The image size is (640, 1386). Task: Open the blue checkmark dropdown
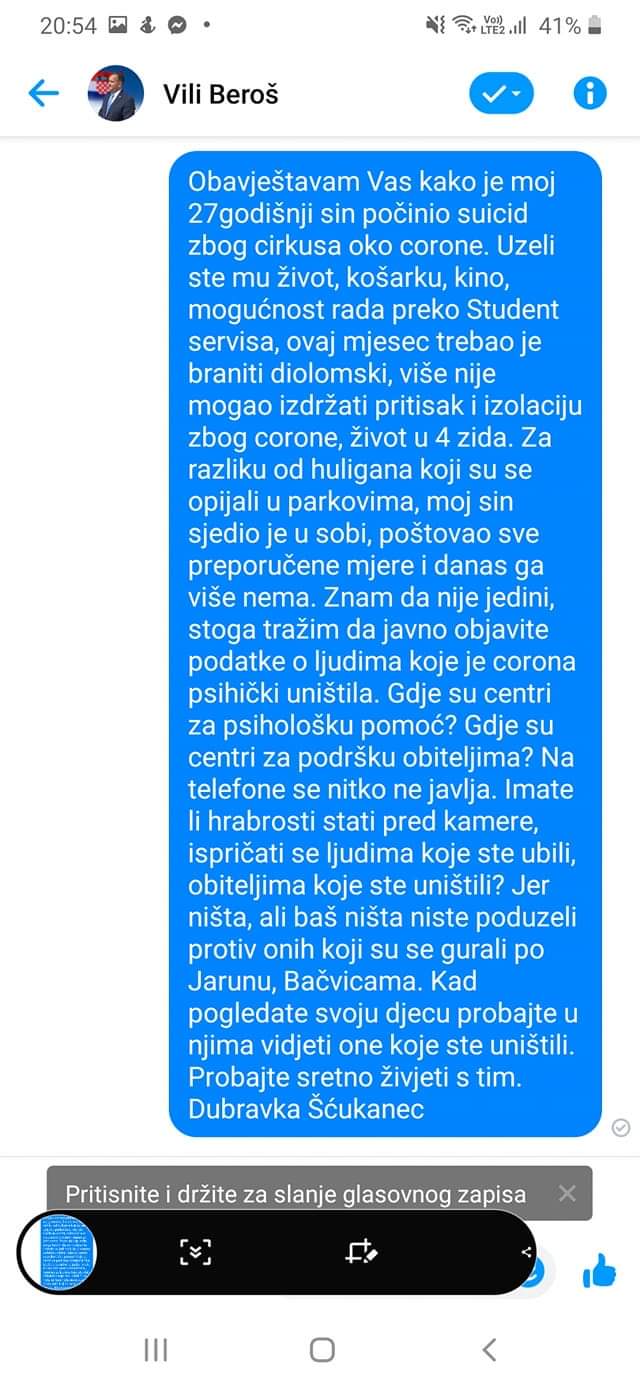pos(501,94)
